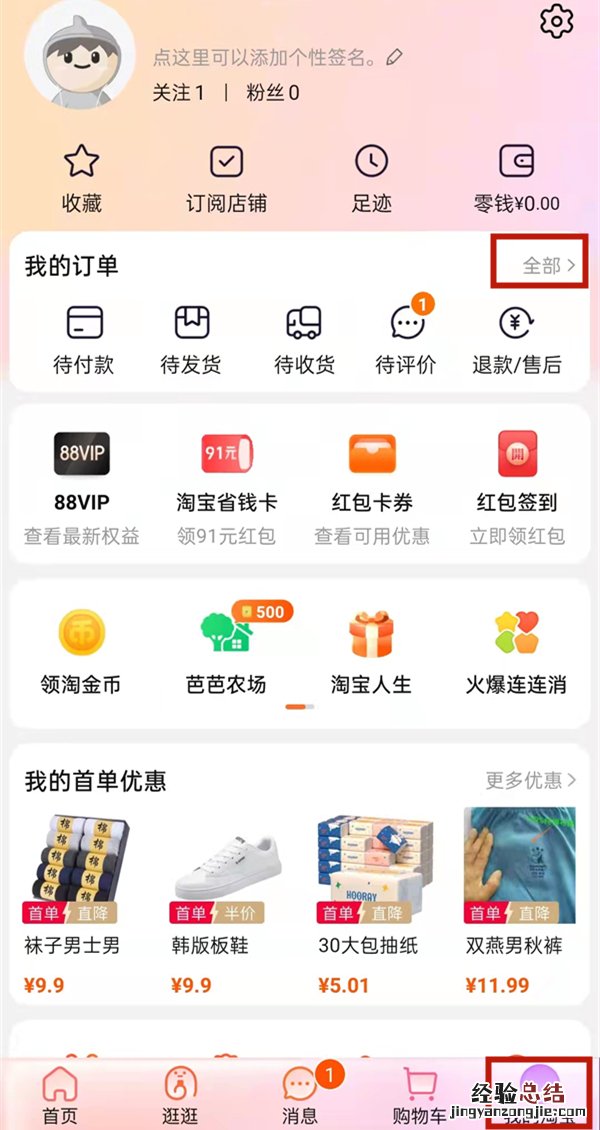Open 88VIP benefits
600x1130 pixels.
pos(82,487)
